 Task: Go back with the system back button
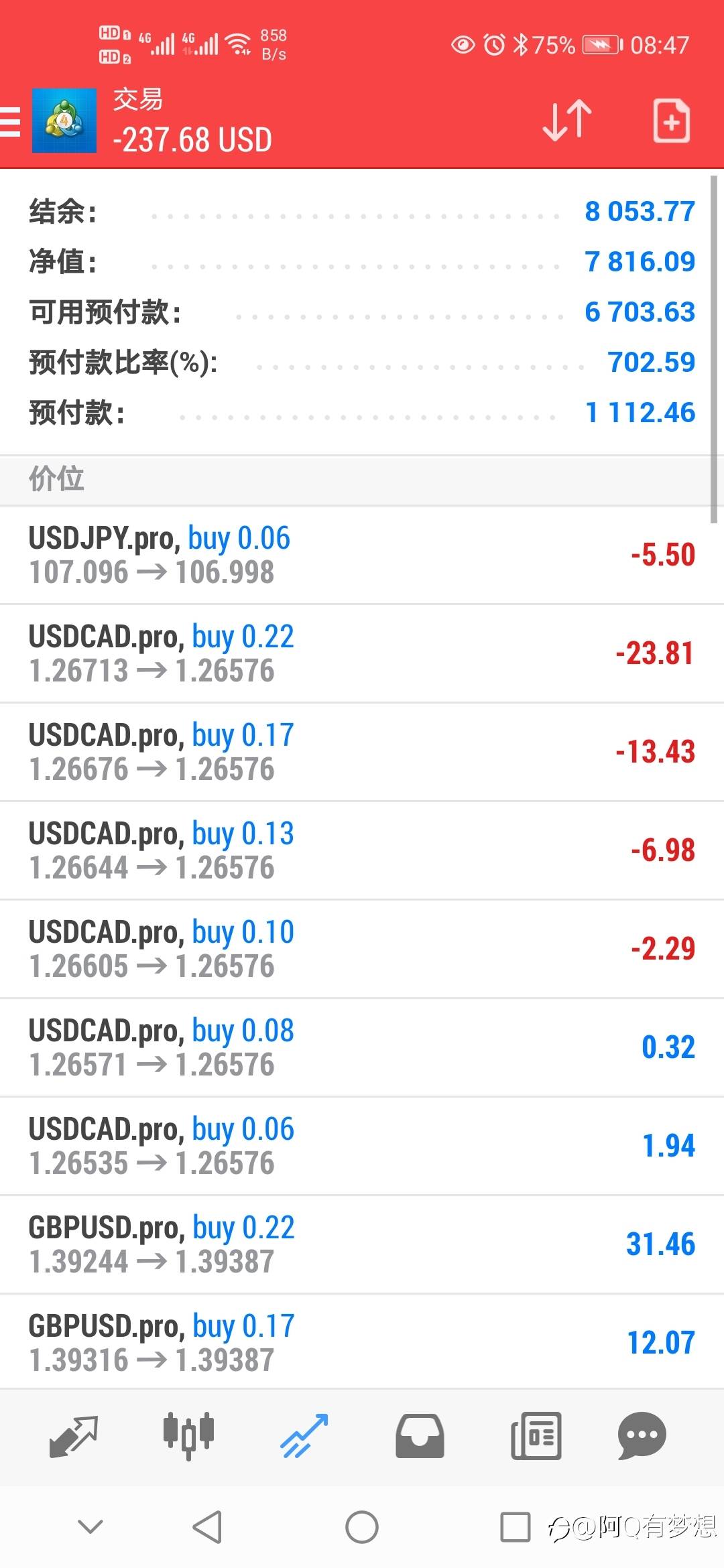coord(207,1527)
